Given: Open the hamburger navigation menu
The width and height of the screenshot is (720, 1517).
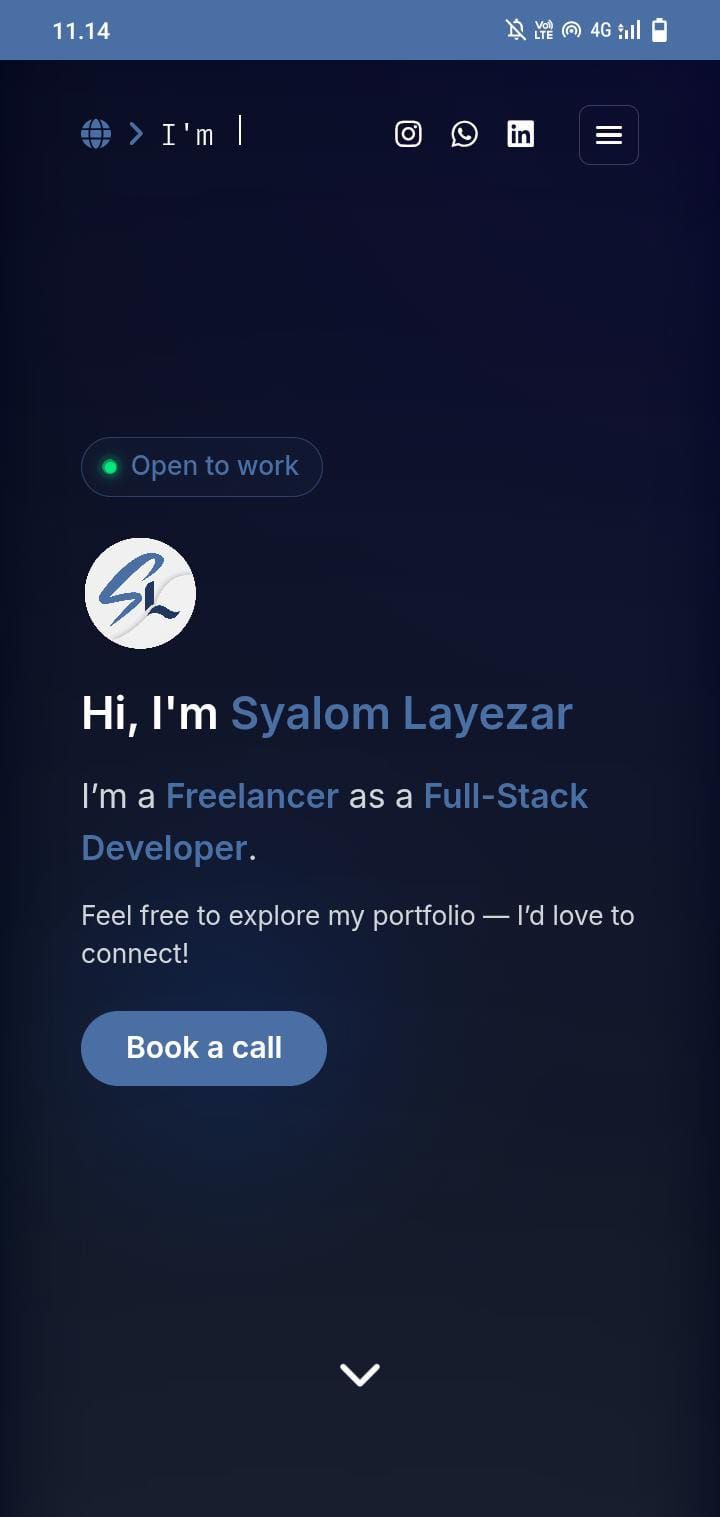Looking at the screenshot, I should click(x=608, y=135).
